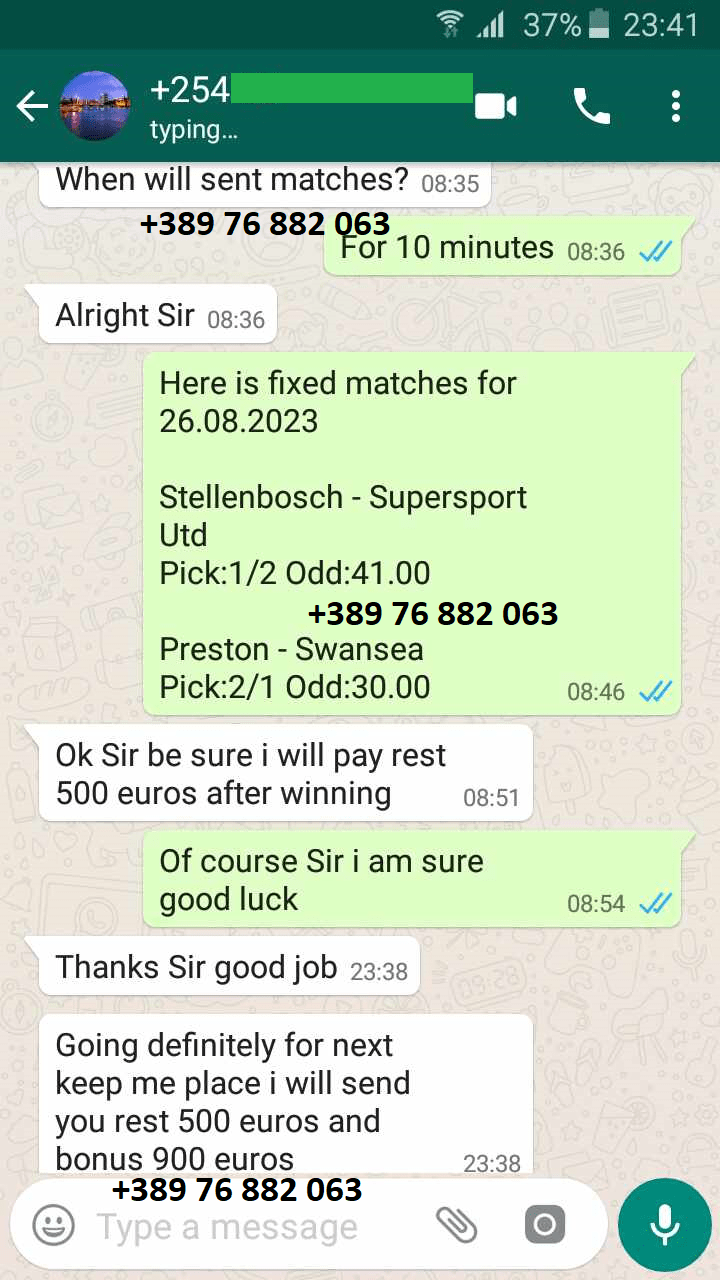Open the emoji picker
The image size is (720, 1280).
click(53, 1225)
